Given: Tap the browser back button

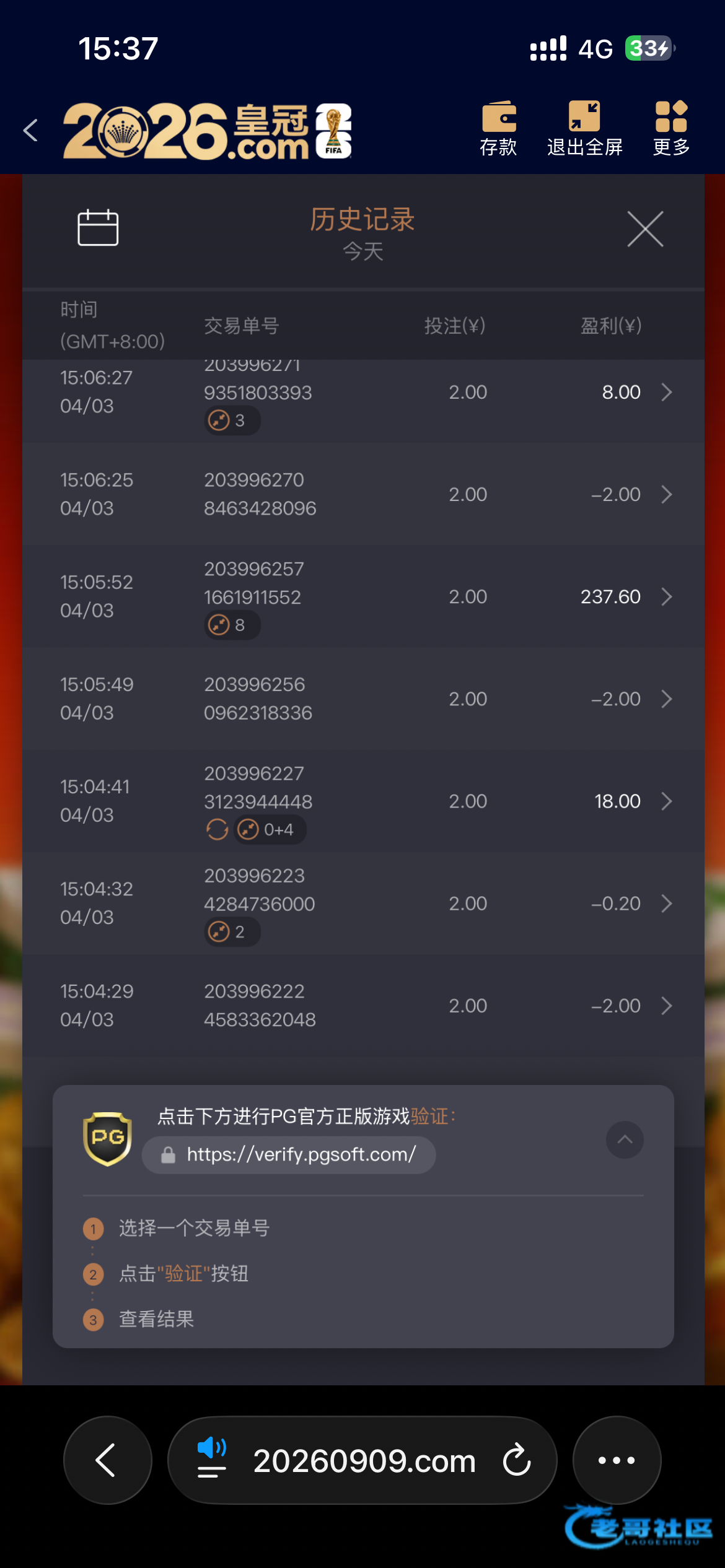Looking at the screenshot, I should 107,1460.
